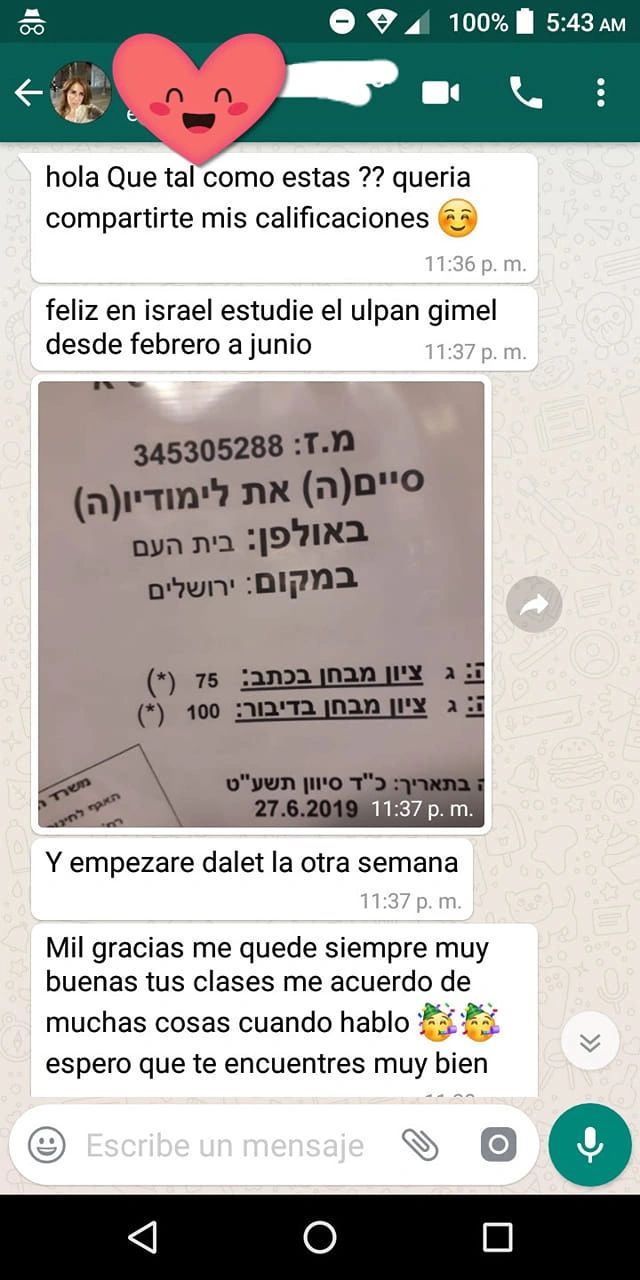This screenshot has height=1280, width=640.
Task: Open the certificate photo in the chat
Action: tap(261, 604)
